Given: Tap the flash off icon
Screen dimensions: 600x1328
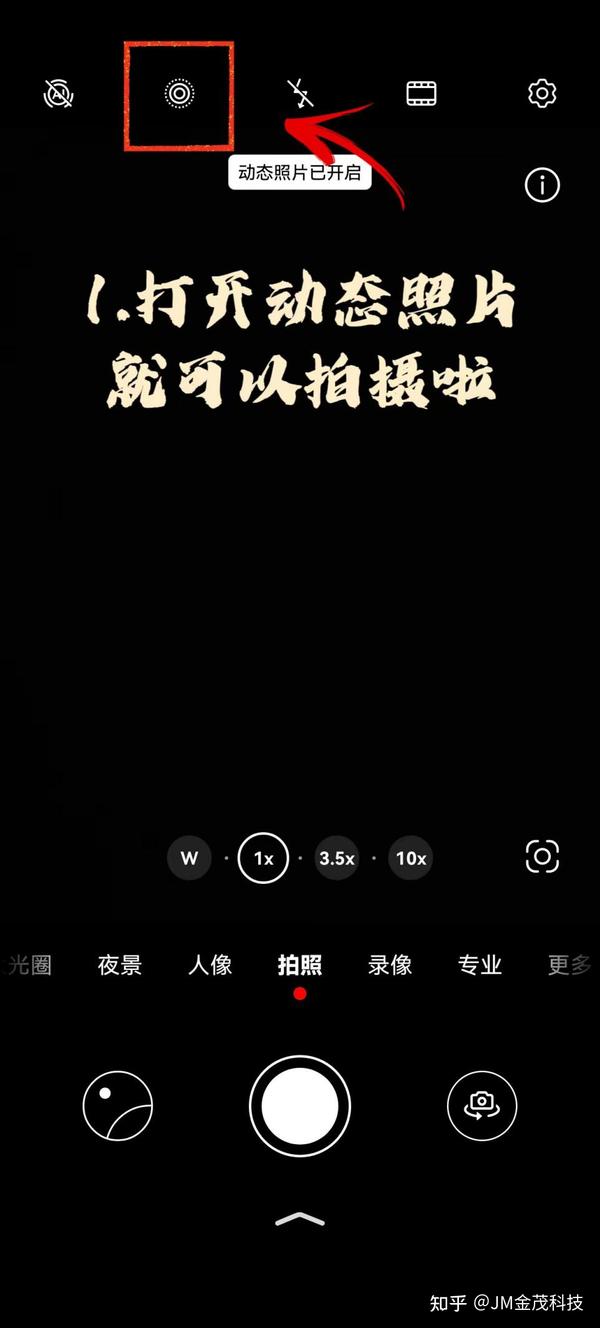Looking at the screenshot, I should click(x=300, y=94).
